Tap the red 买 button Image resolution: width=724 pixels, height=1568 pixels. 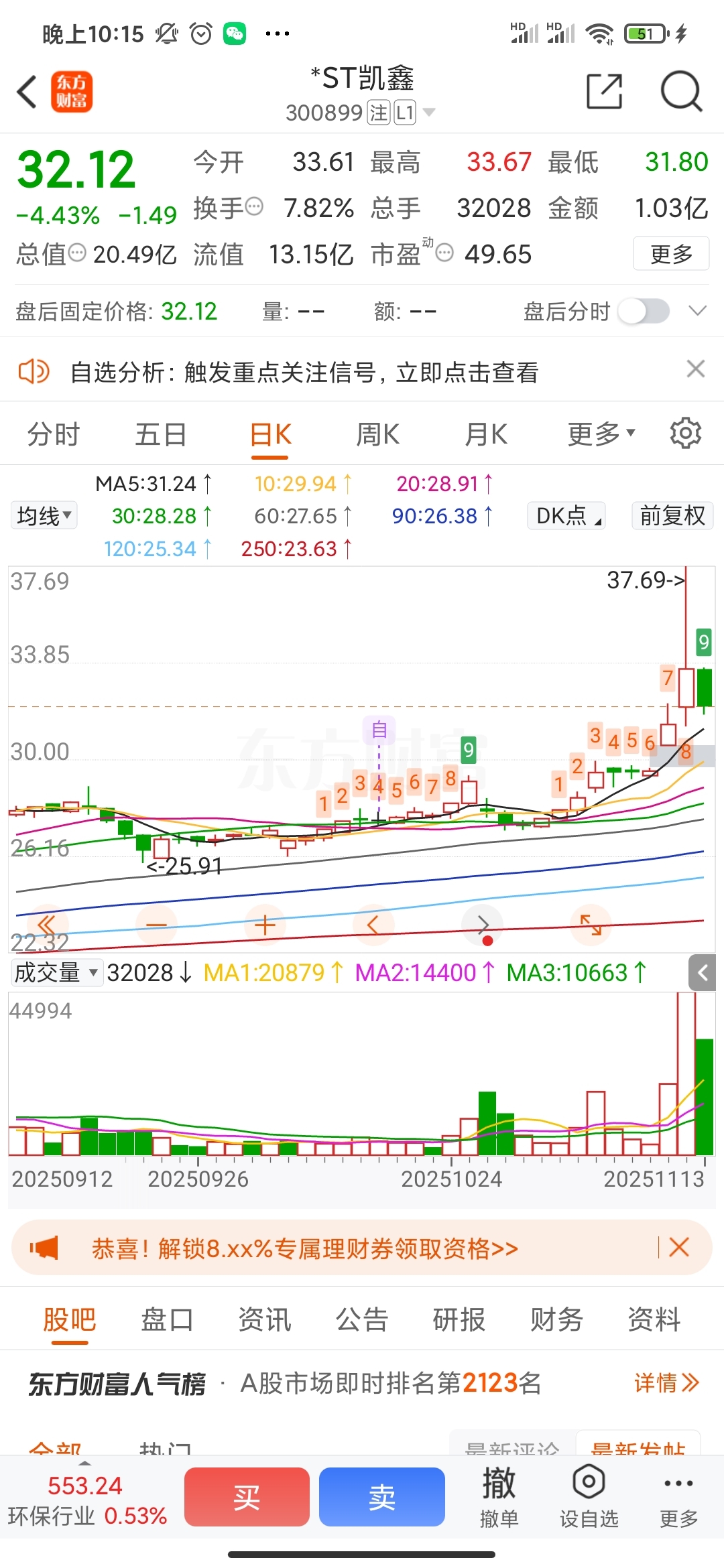(x=247, y=1497)
